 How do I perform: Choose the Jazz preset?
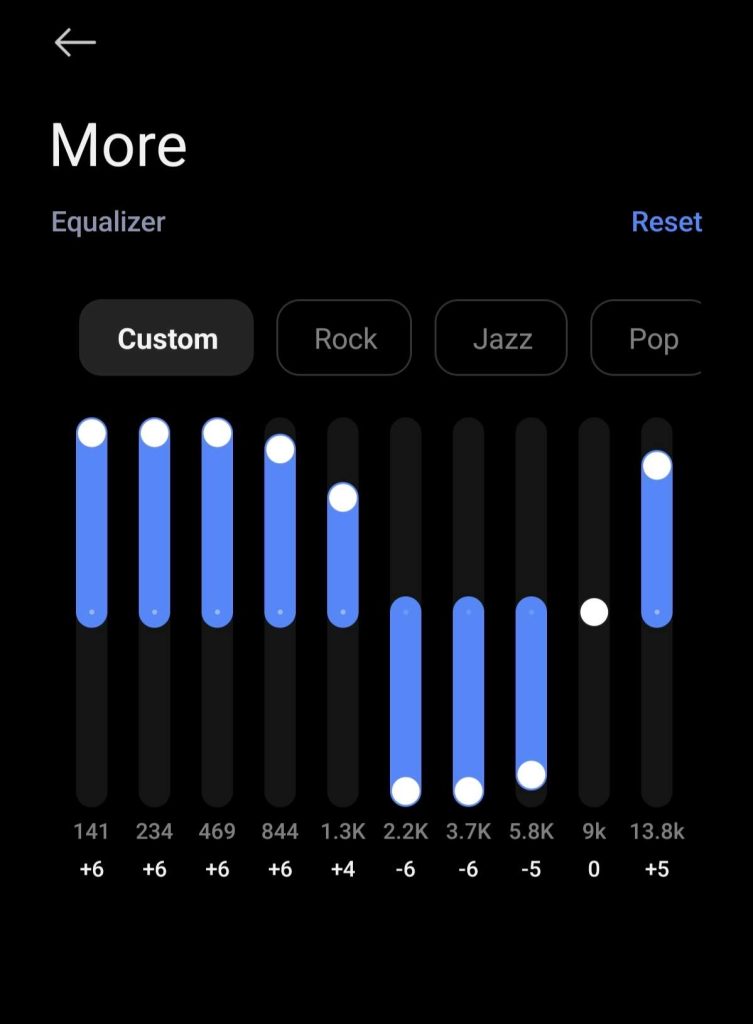point(502,339)
